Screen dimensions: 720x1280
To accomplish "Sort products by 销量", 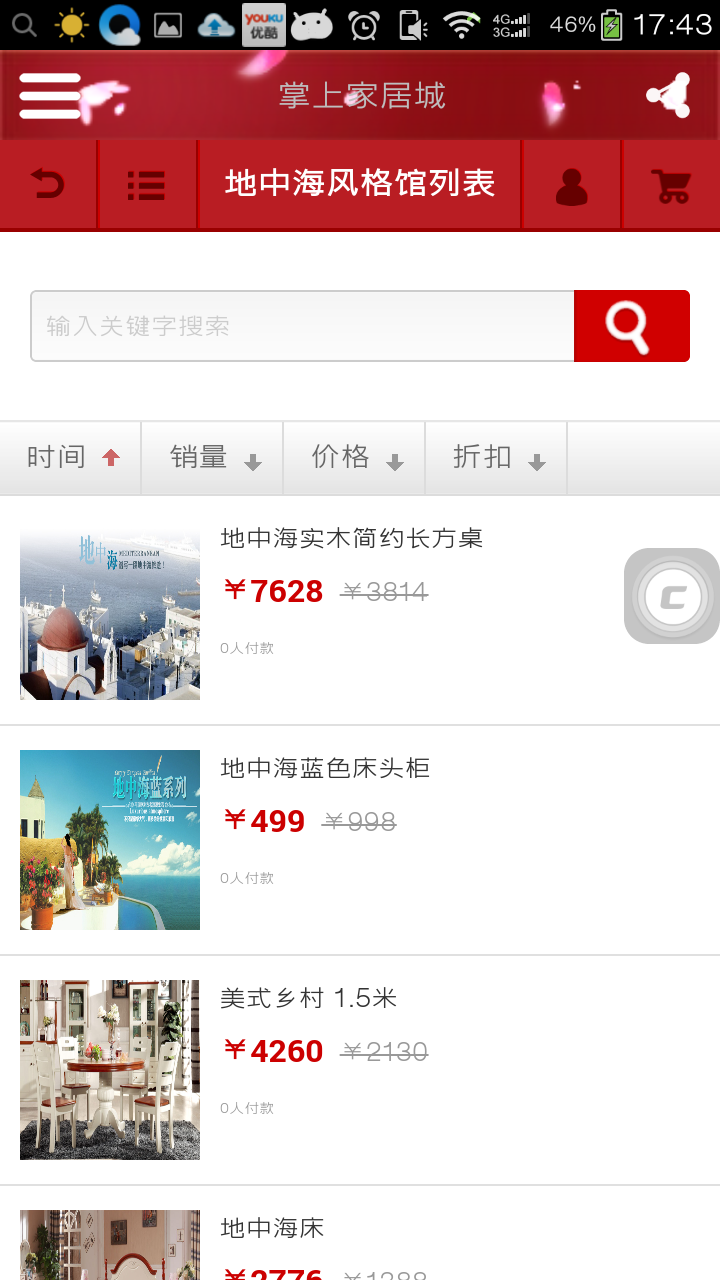I will tap(213, 458).
